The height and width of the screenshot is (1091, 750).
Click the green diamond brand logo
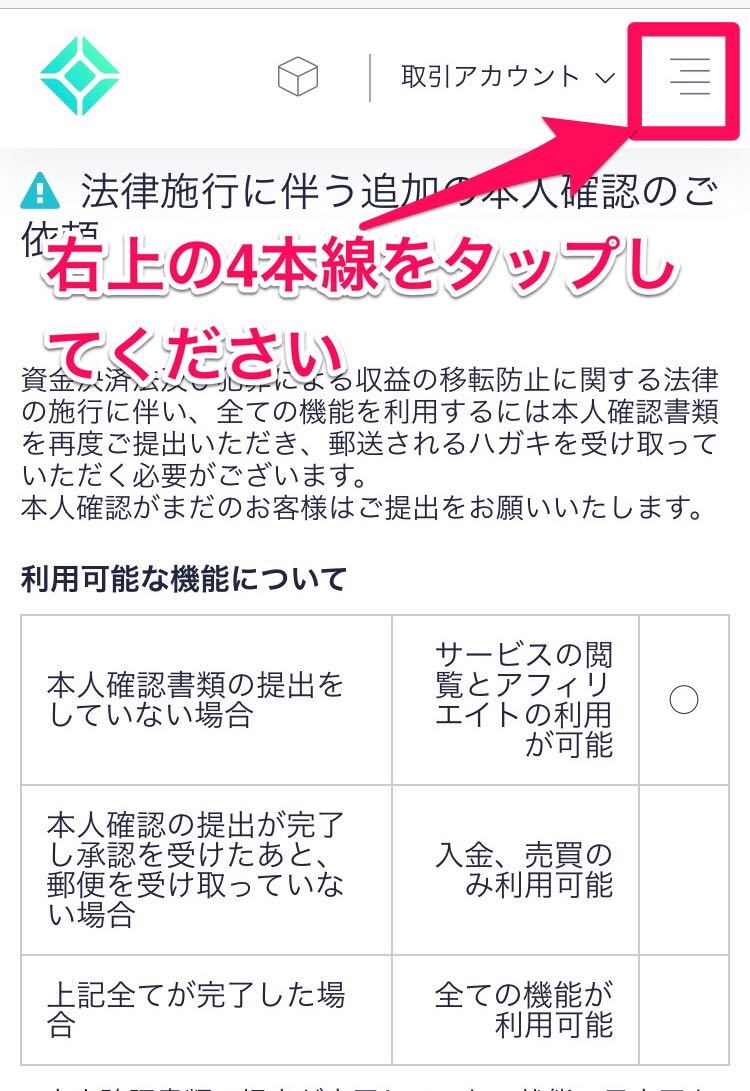81,73
